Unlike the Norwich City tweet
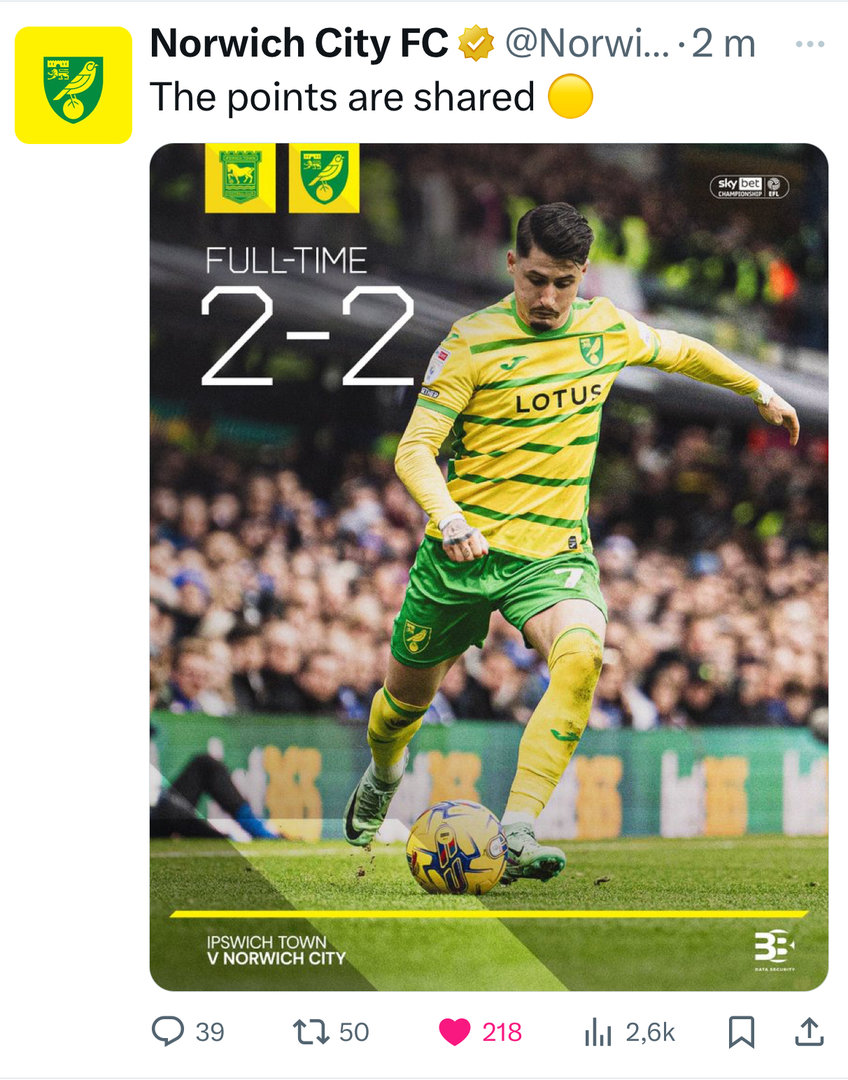 tap(455, 1031)
